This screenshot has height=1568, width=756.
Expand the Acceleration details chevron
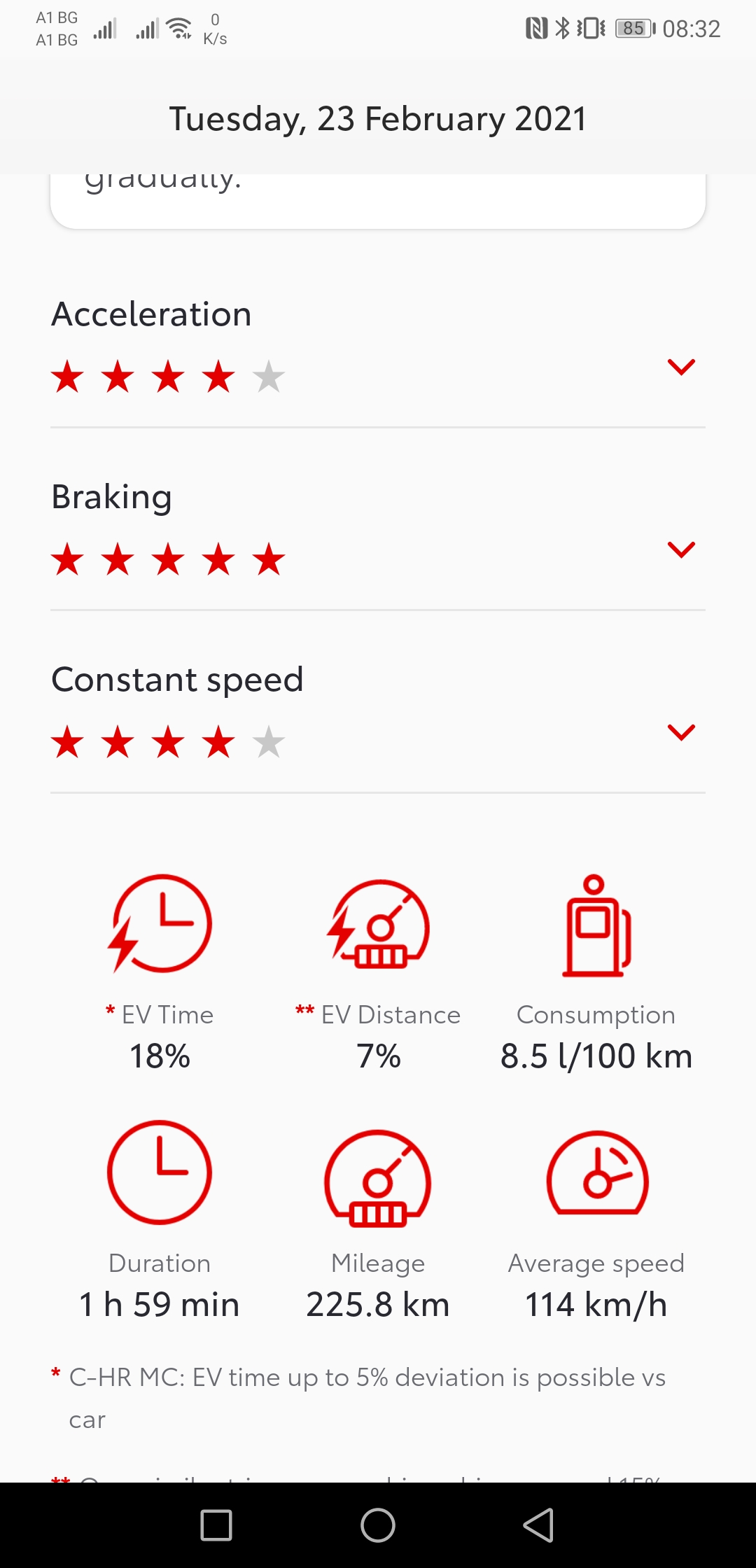tap(682, 366)
